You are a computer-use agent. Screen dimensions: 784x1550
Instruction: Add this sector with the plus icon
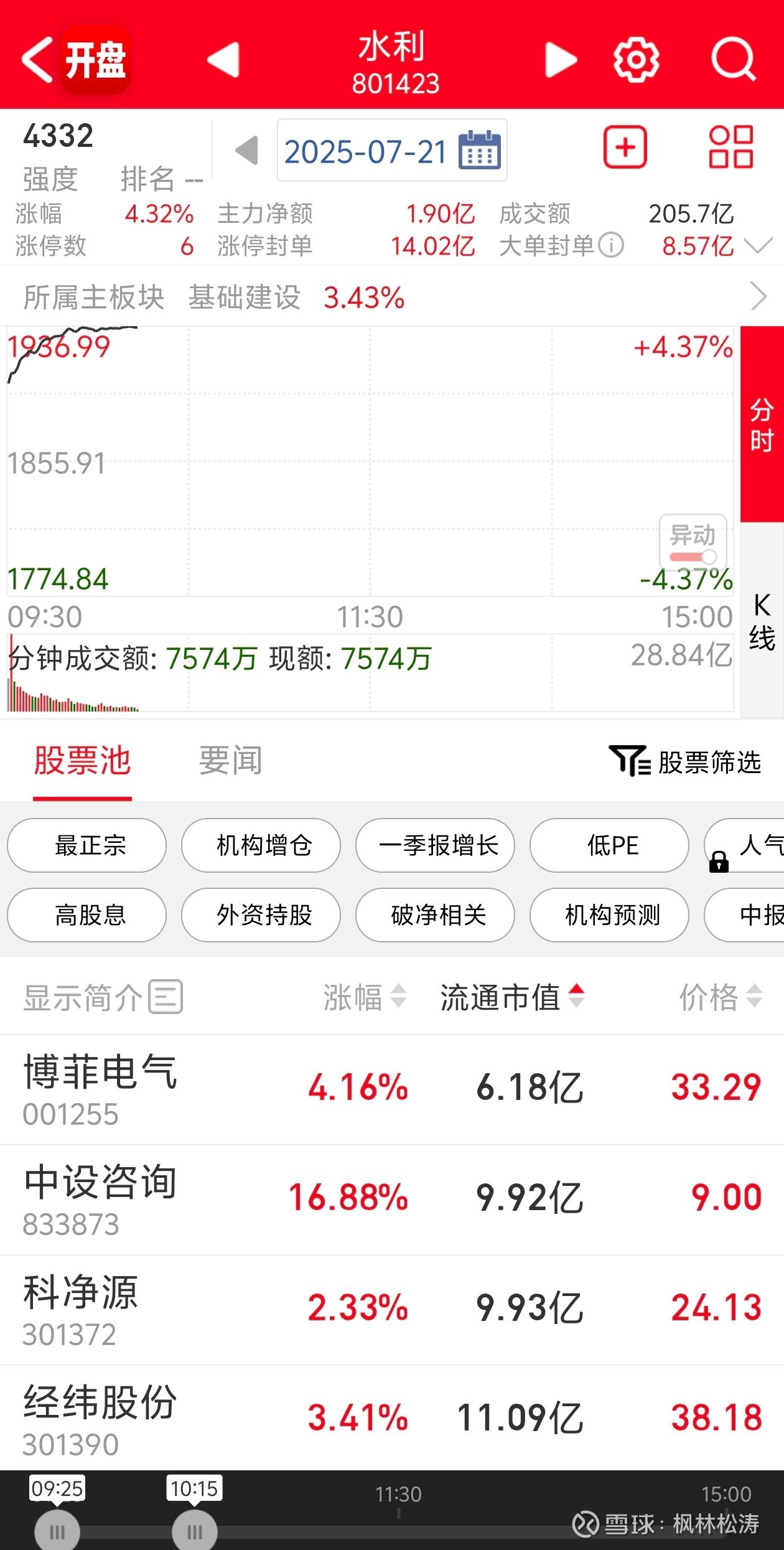pos(625,148)
